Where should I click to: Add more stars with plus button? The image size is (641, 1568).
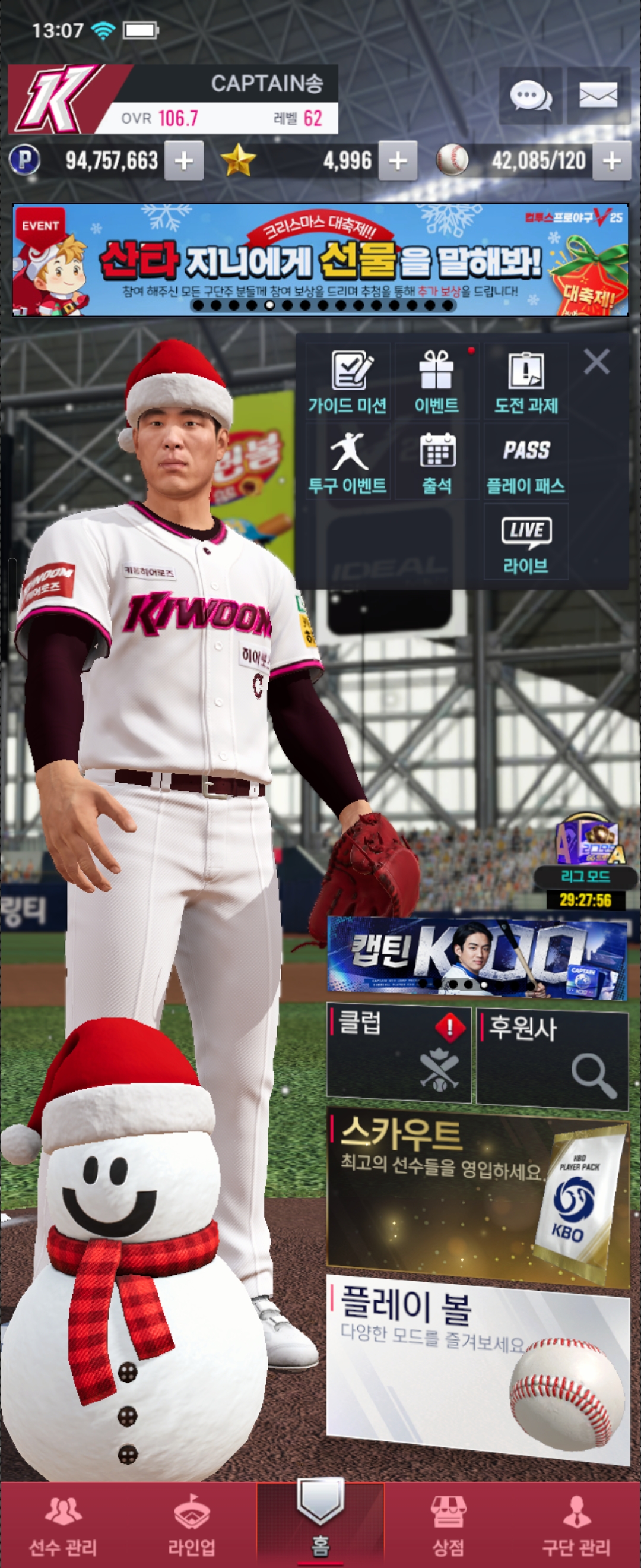398,162
